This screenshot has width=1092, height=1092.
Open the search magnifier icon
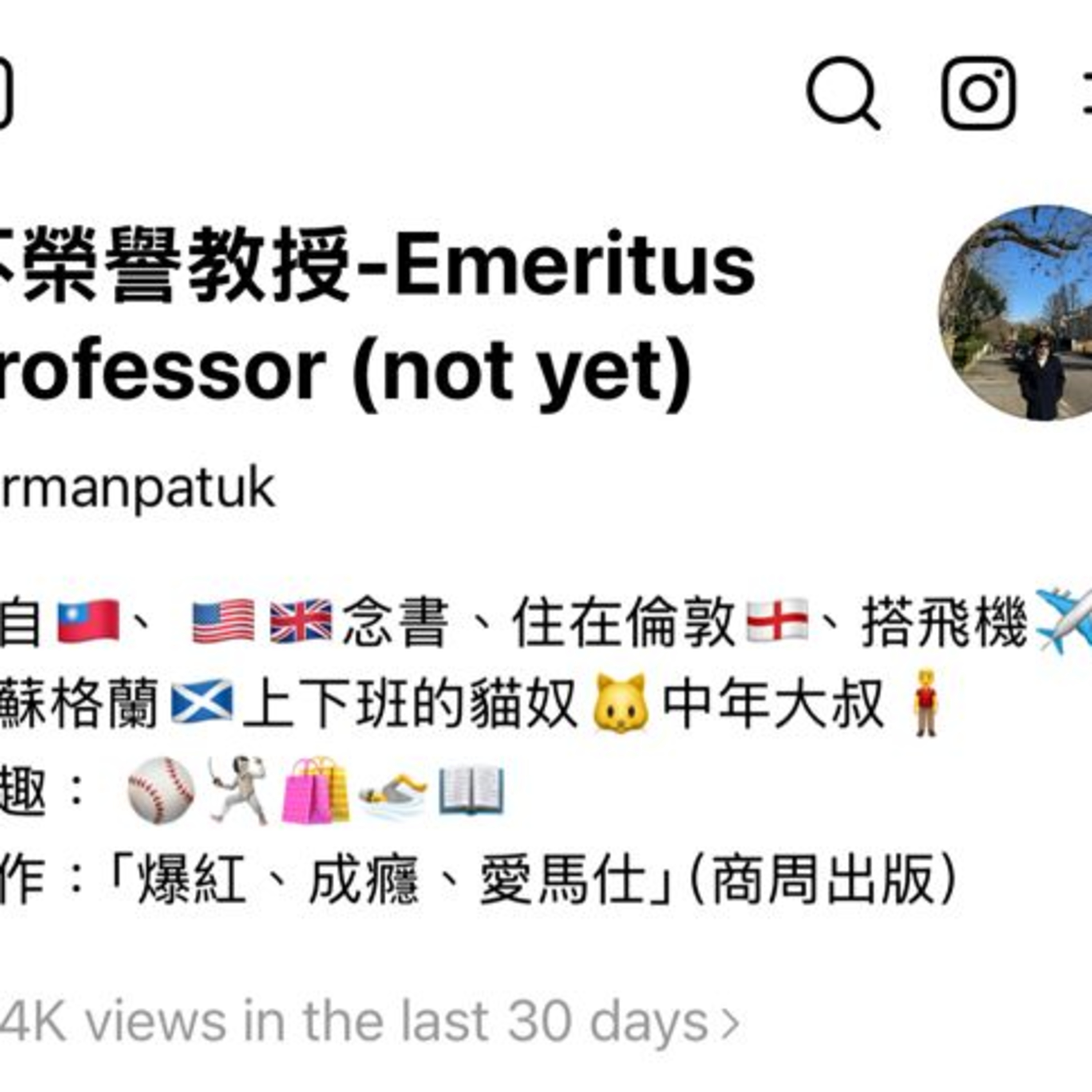click(x=843, y=93)
